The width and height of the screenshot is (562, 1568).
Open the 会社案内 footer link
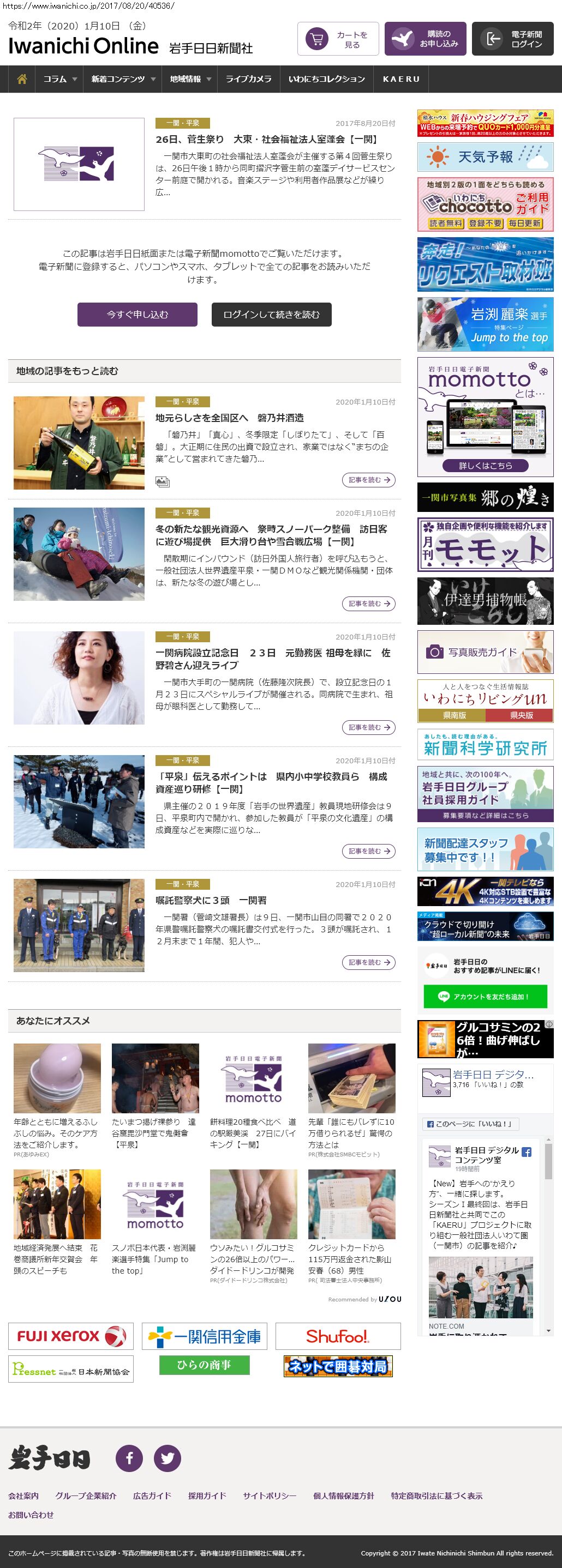[23, 1495]
